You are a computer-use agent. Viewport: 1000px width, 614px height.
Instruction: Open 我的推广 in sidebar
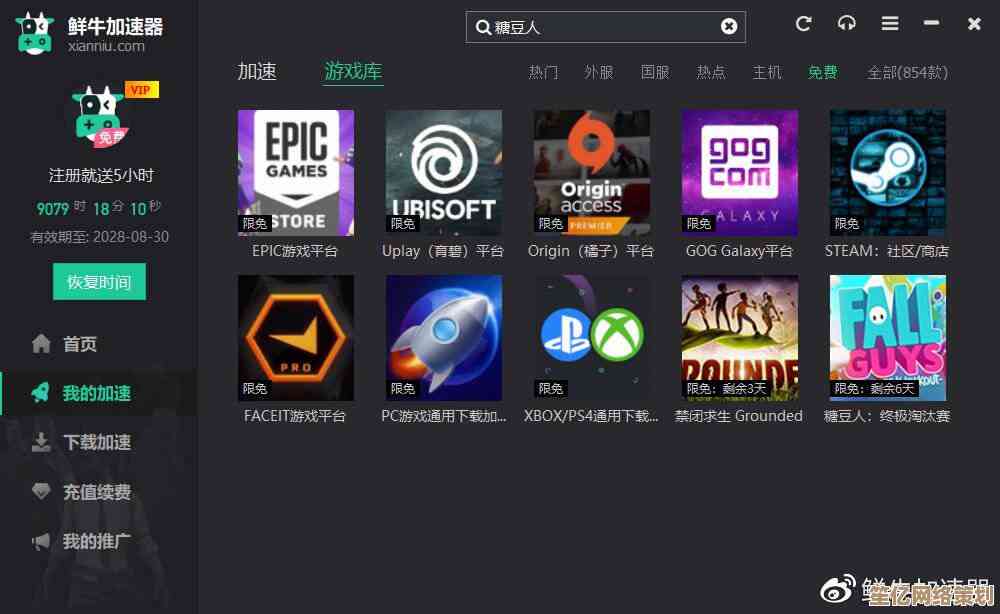(x=97, y=541)
